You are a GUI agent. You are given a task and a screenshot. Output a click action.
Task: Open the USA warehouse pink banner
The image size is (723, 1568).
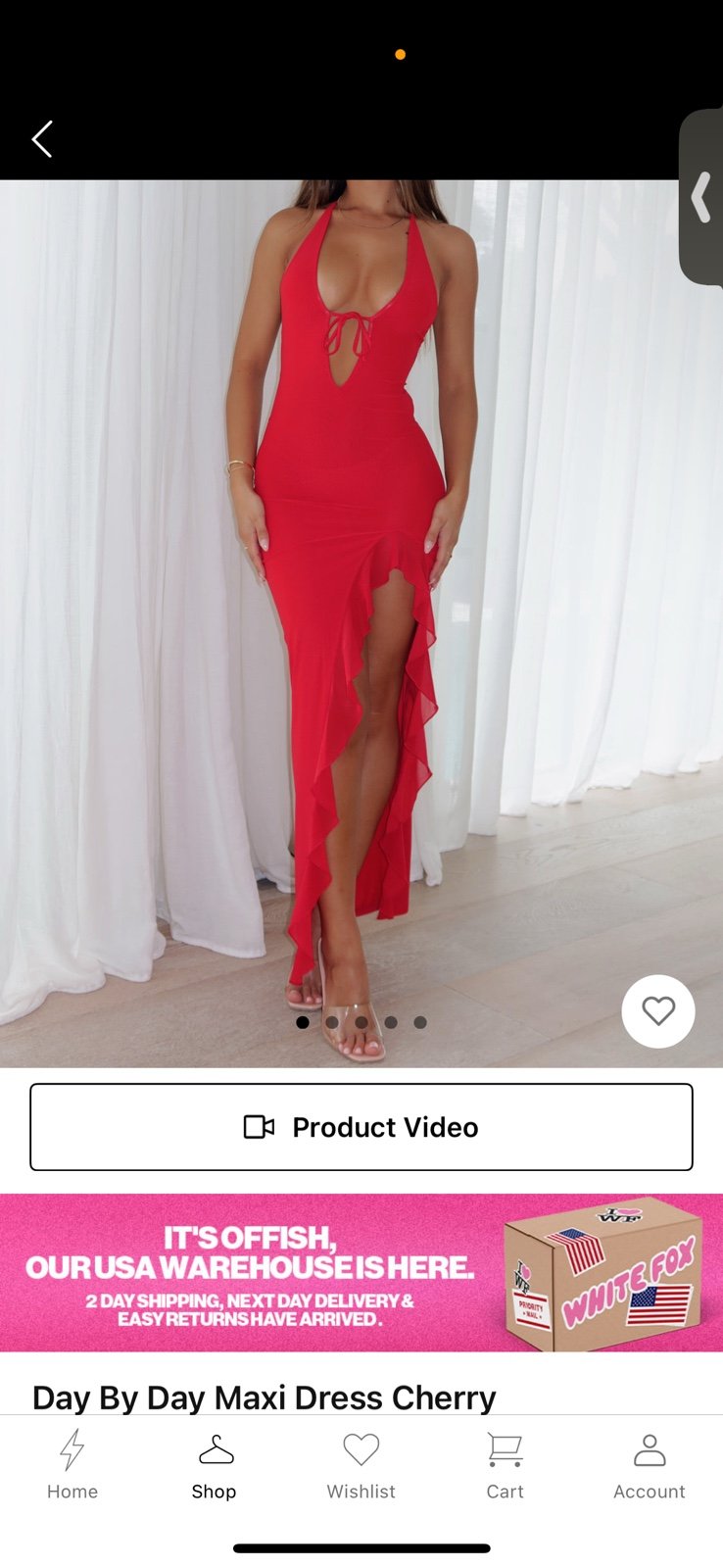click(x=361, y=1272)
